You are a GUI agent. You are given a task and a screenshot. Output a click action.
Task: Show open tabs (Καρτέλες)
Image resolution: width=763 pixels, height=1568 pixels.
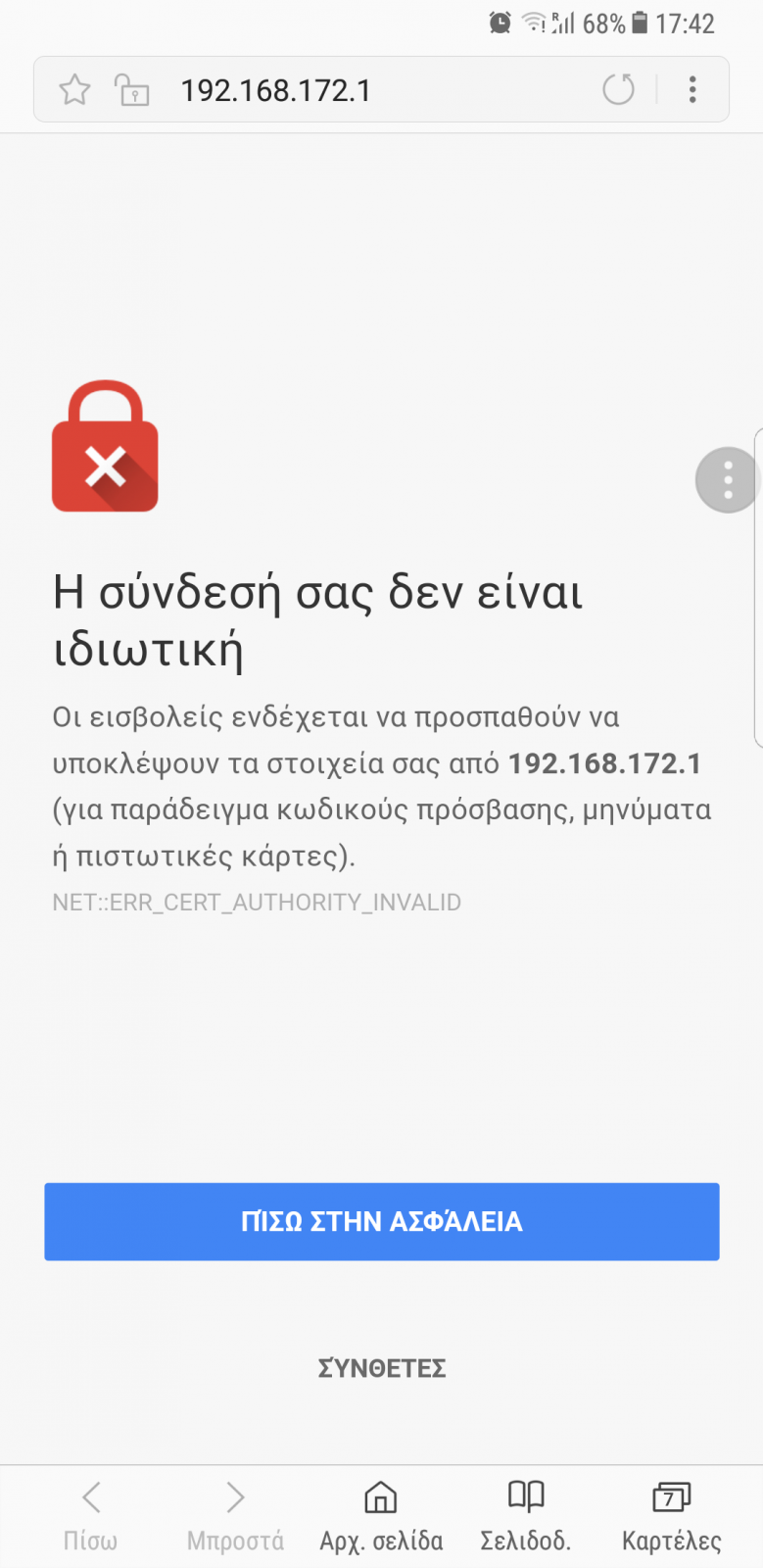(x=672, y=1515)
